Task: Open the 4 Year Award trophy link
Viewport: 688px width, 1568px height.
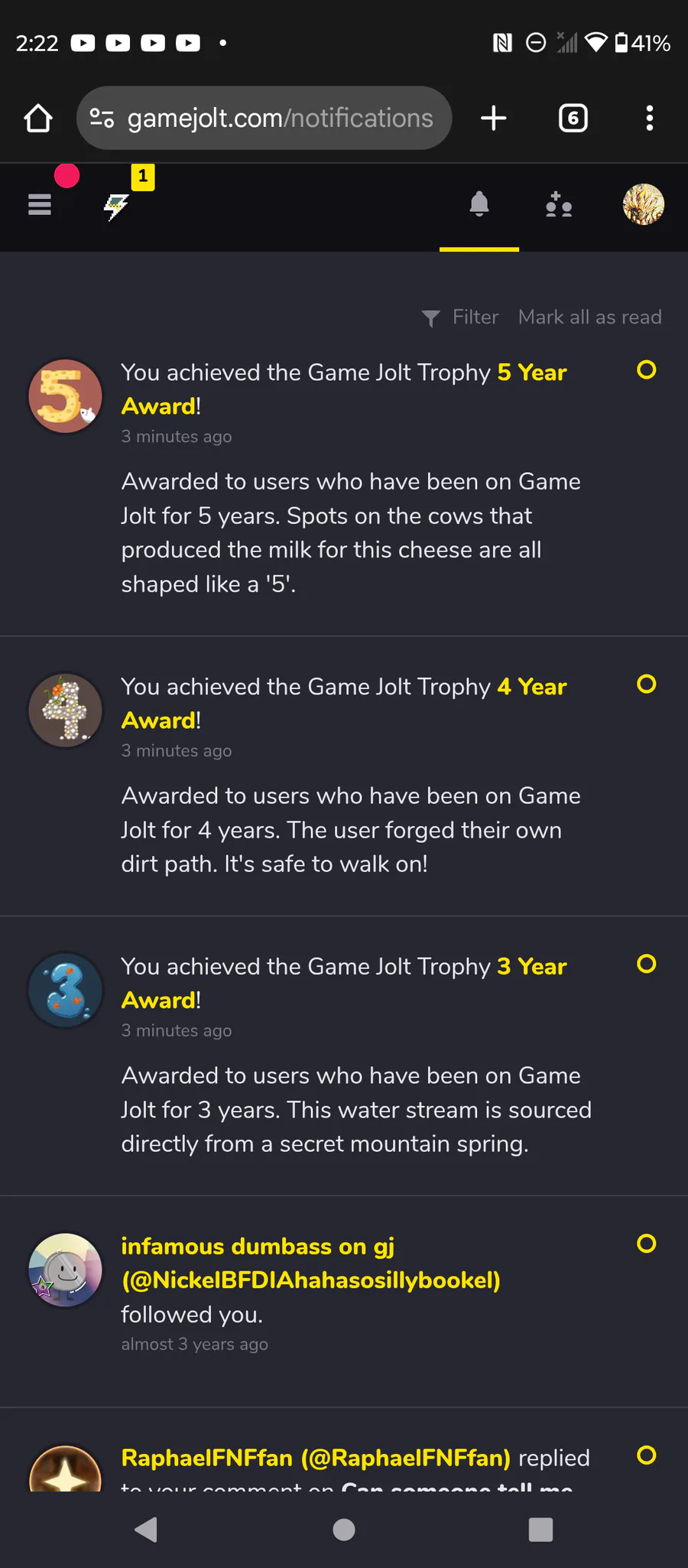Action: [344, 704]
